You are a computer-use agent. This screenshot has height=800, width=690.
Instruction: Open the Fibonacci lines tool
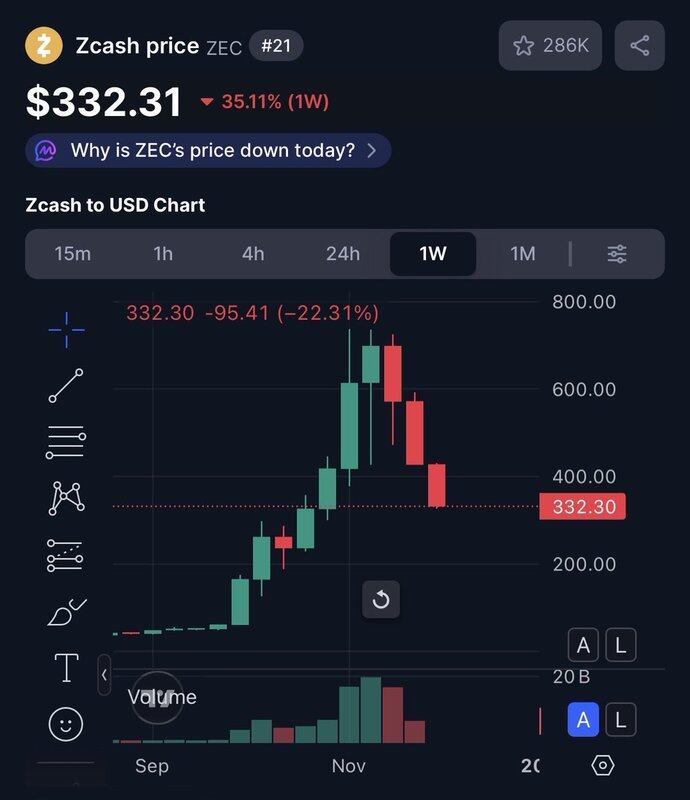tap(66, 441)
